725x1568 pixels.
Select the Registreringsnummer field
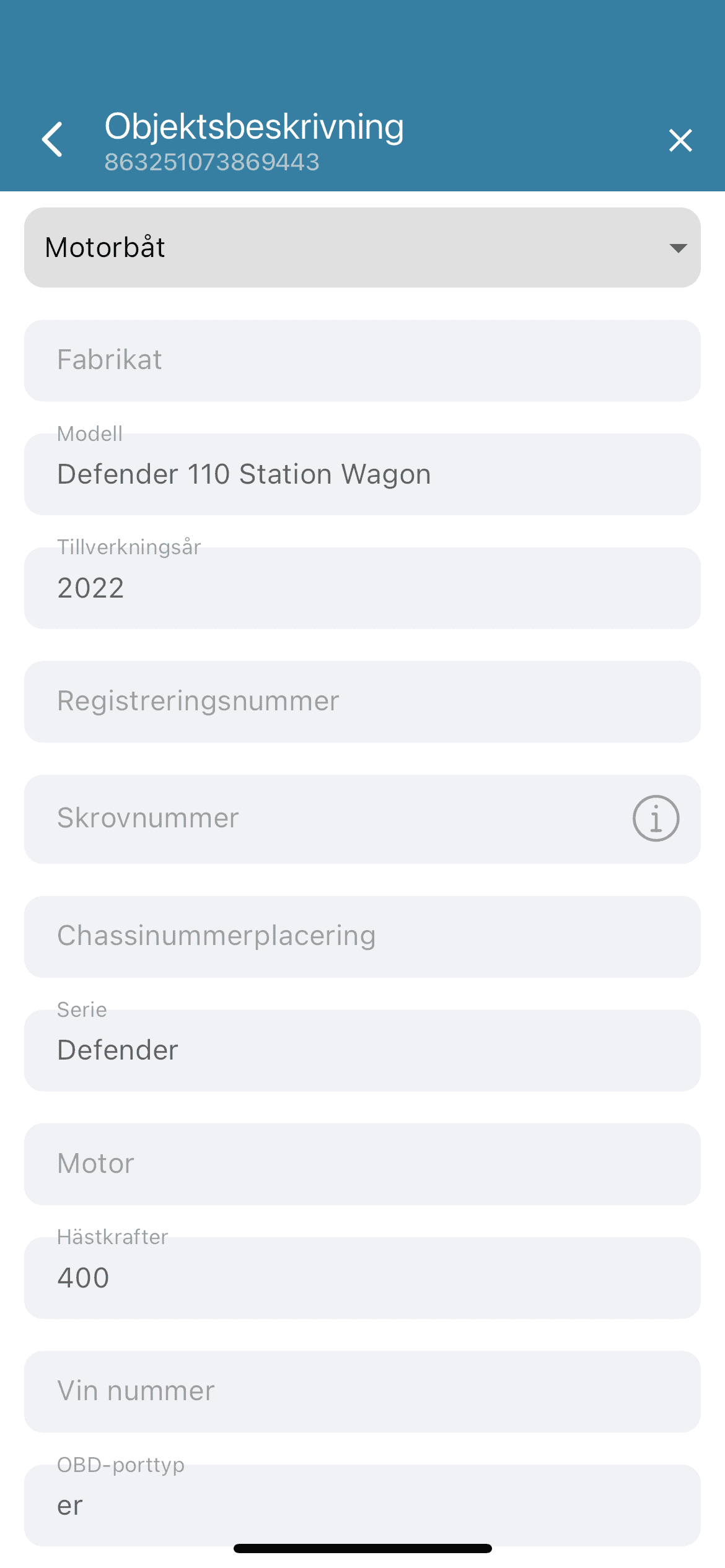[362, 702]
